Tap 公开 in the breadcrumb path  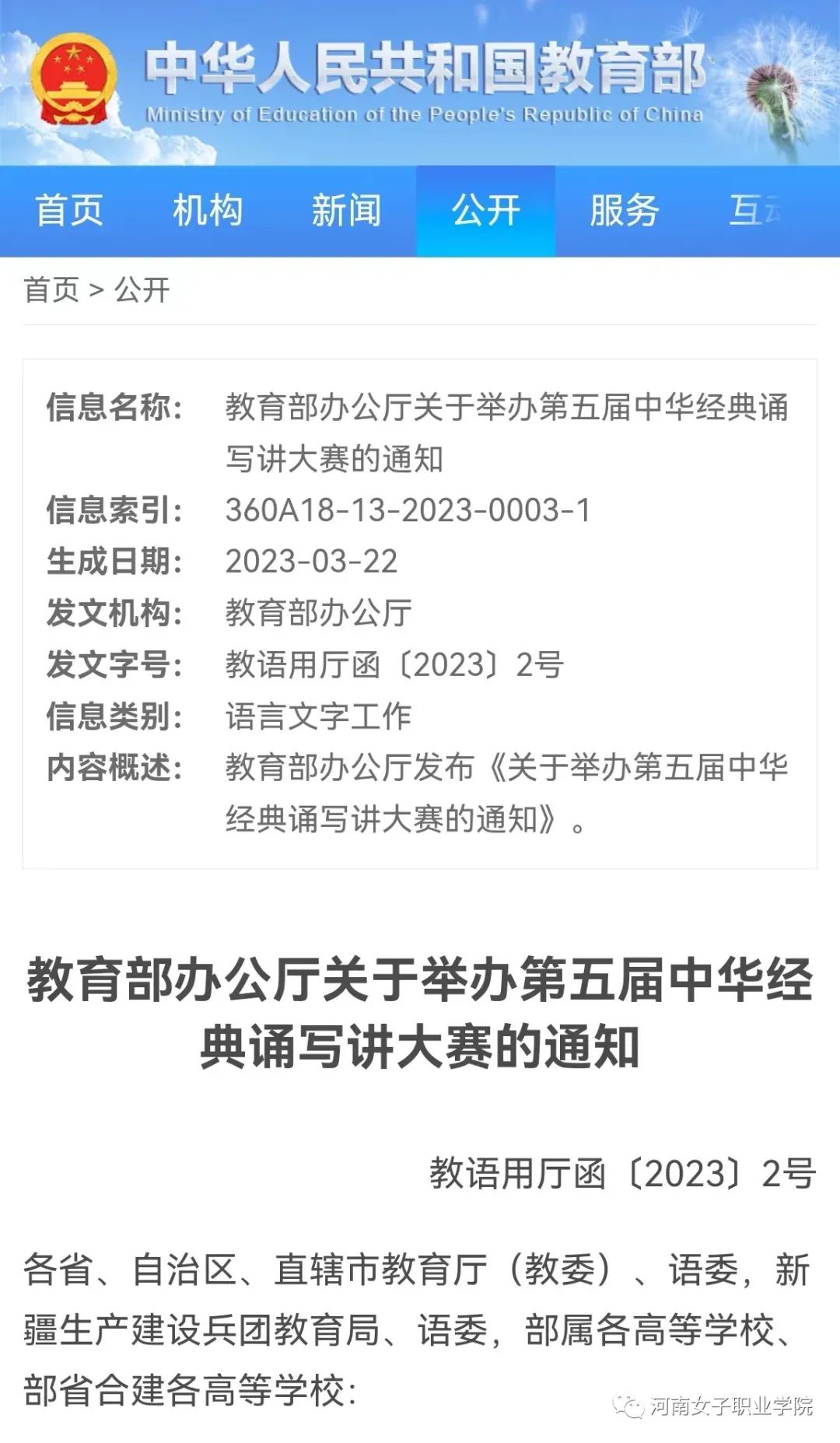(x=142, y=290)
